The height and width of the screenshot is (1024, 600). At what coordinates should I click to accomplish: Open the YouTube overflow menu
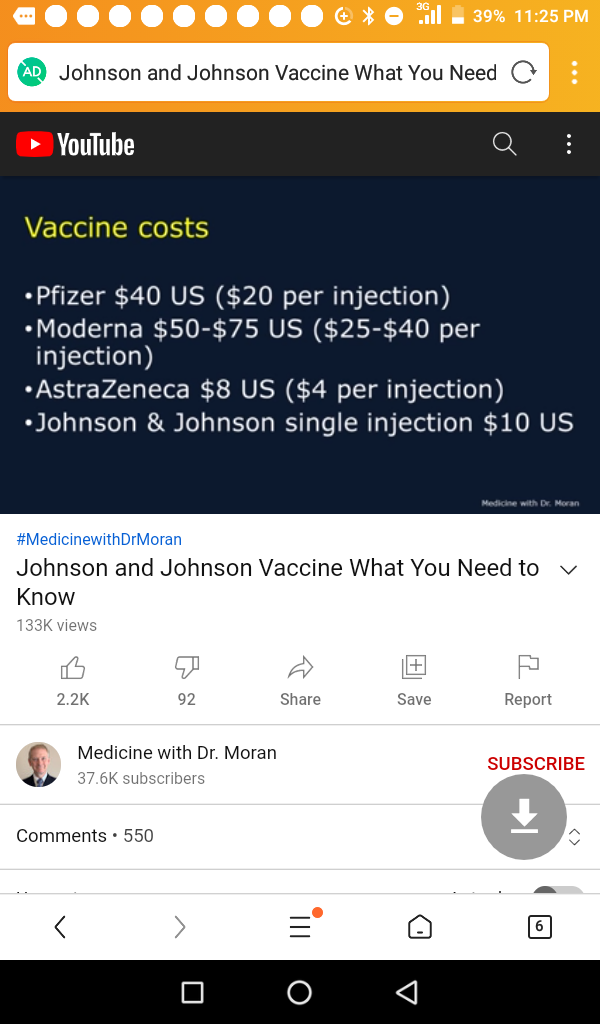(x=568, y=144)
